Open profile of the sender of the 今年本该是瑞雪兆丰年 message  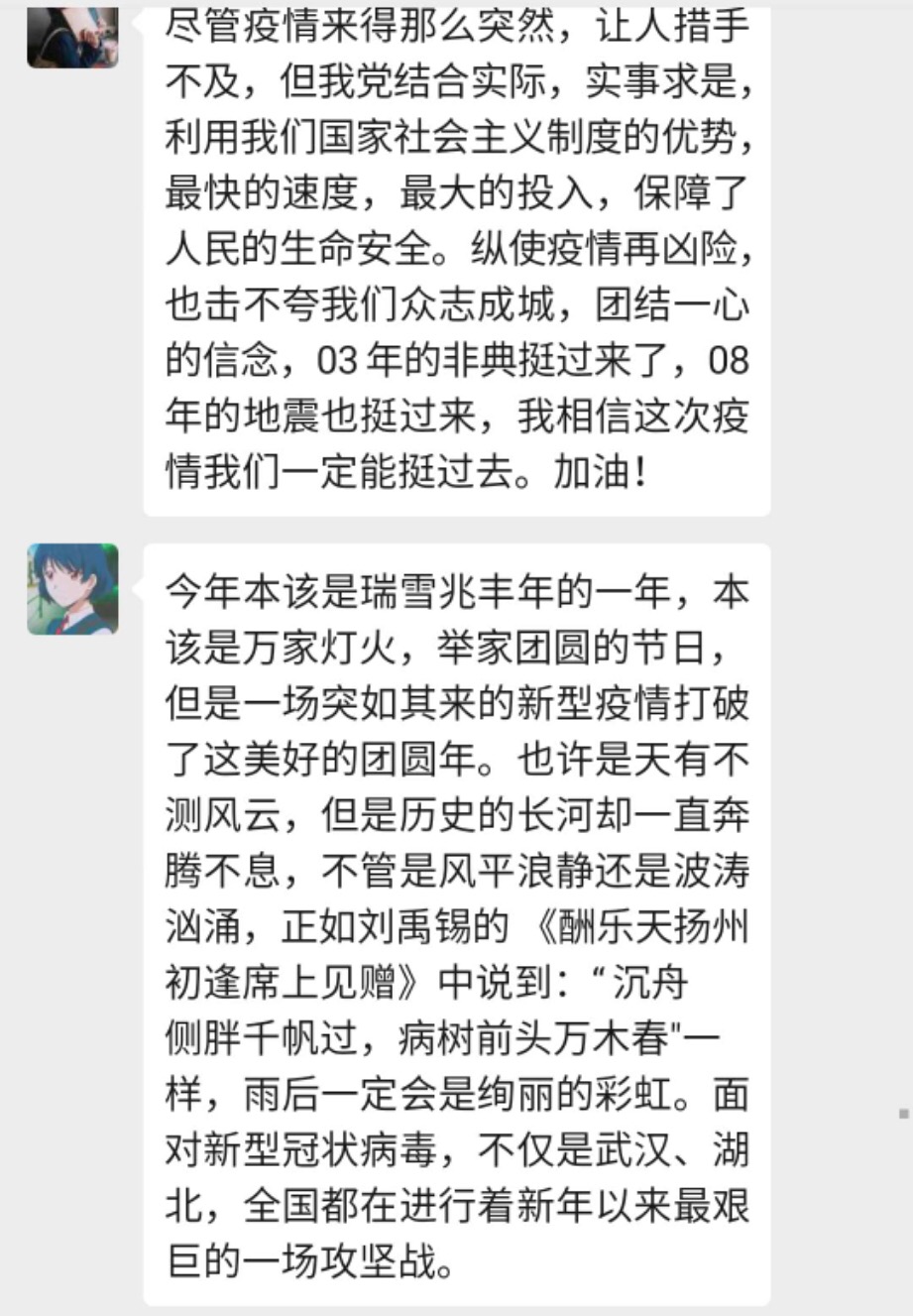click(x=72, y=589)
